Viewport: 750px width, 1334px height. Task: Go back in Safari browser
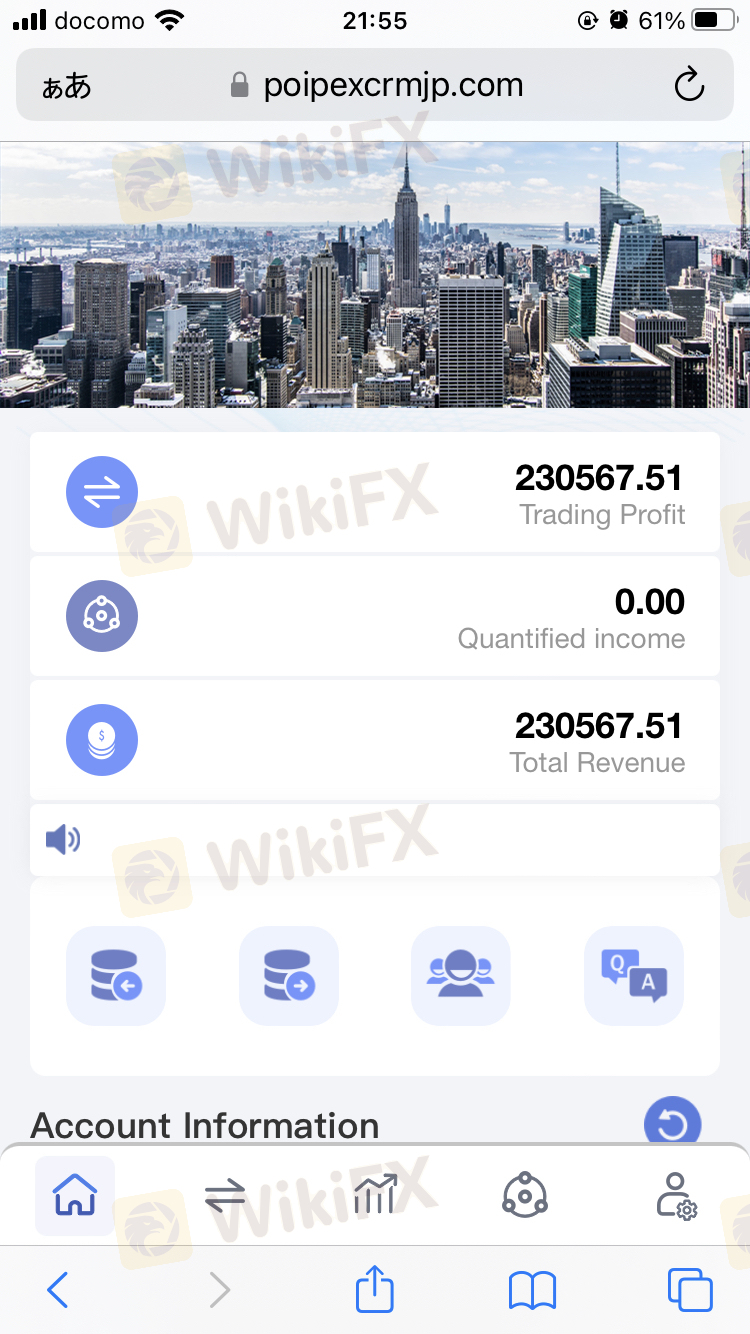tap(58, 1290)
